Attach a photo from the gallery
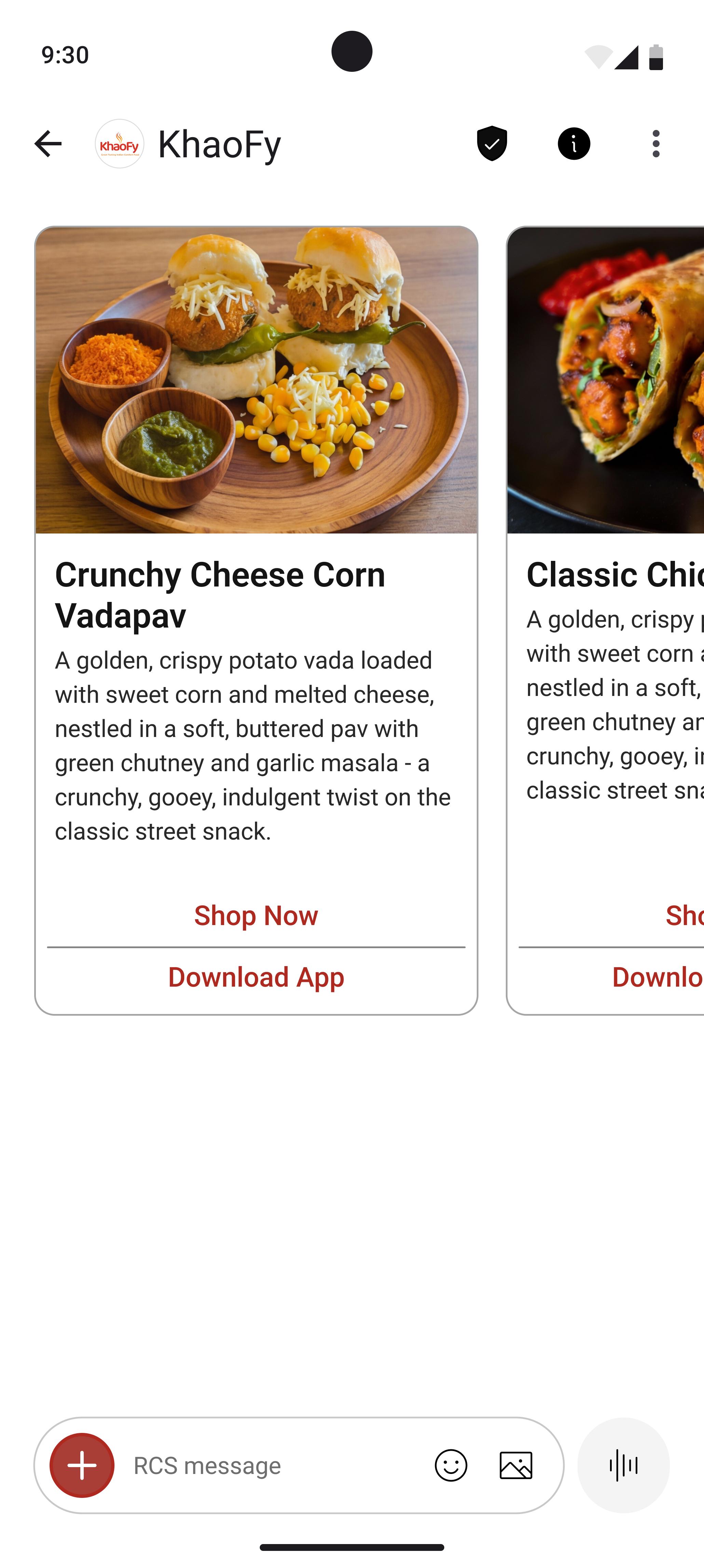Image resolution: width=704 pixels, height=1568 pixels. pos(516,1465)
